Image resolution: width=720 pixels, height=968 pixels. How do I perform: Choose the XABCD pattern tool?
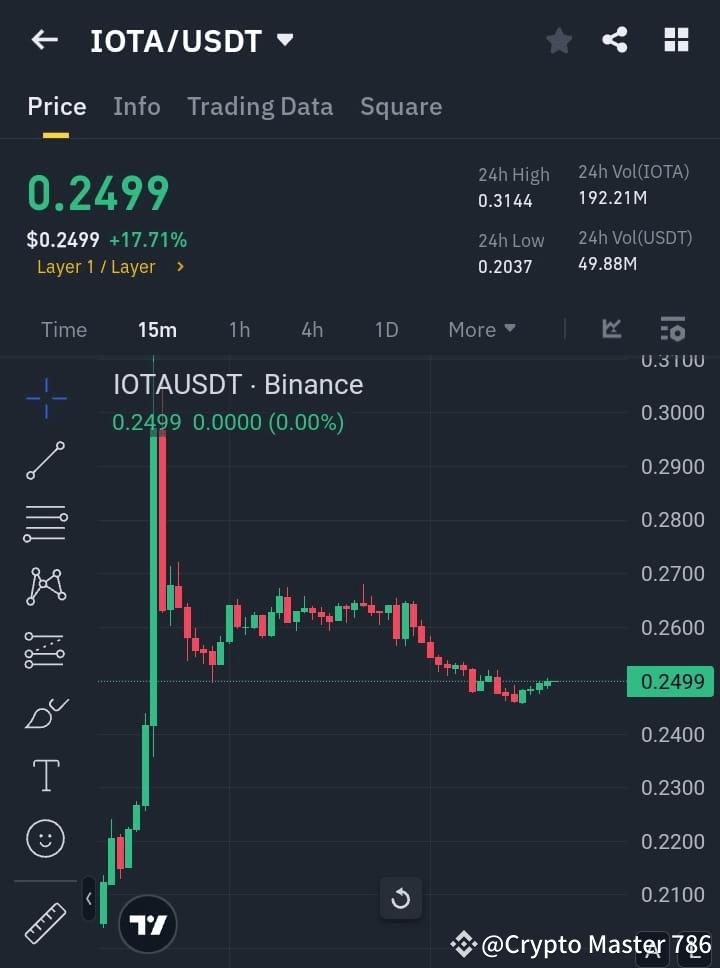pyautogui.click(x=45, y=587)
